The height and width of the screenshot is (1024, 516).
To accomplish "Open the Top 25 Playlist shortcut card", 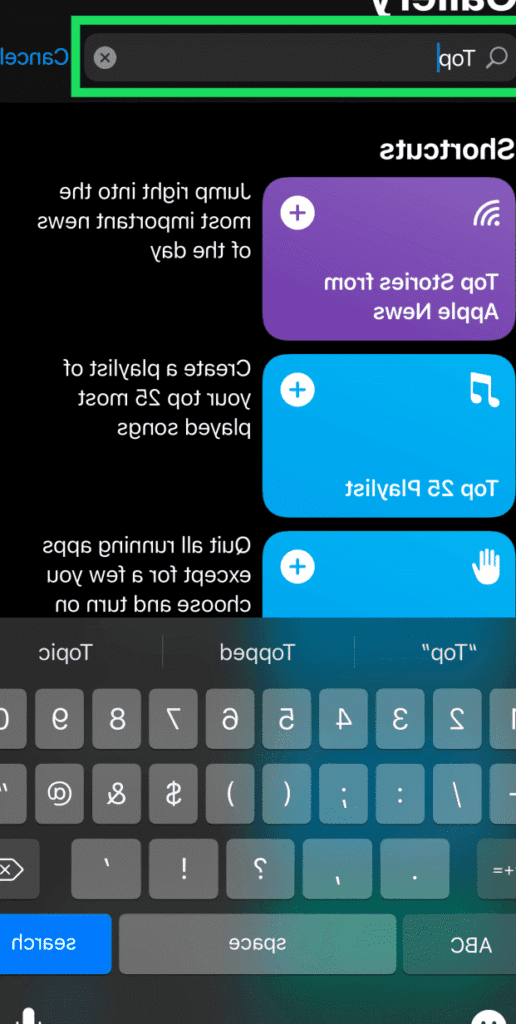I will (389, 436).
